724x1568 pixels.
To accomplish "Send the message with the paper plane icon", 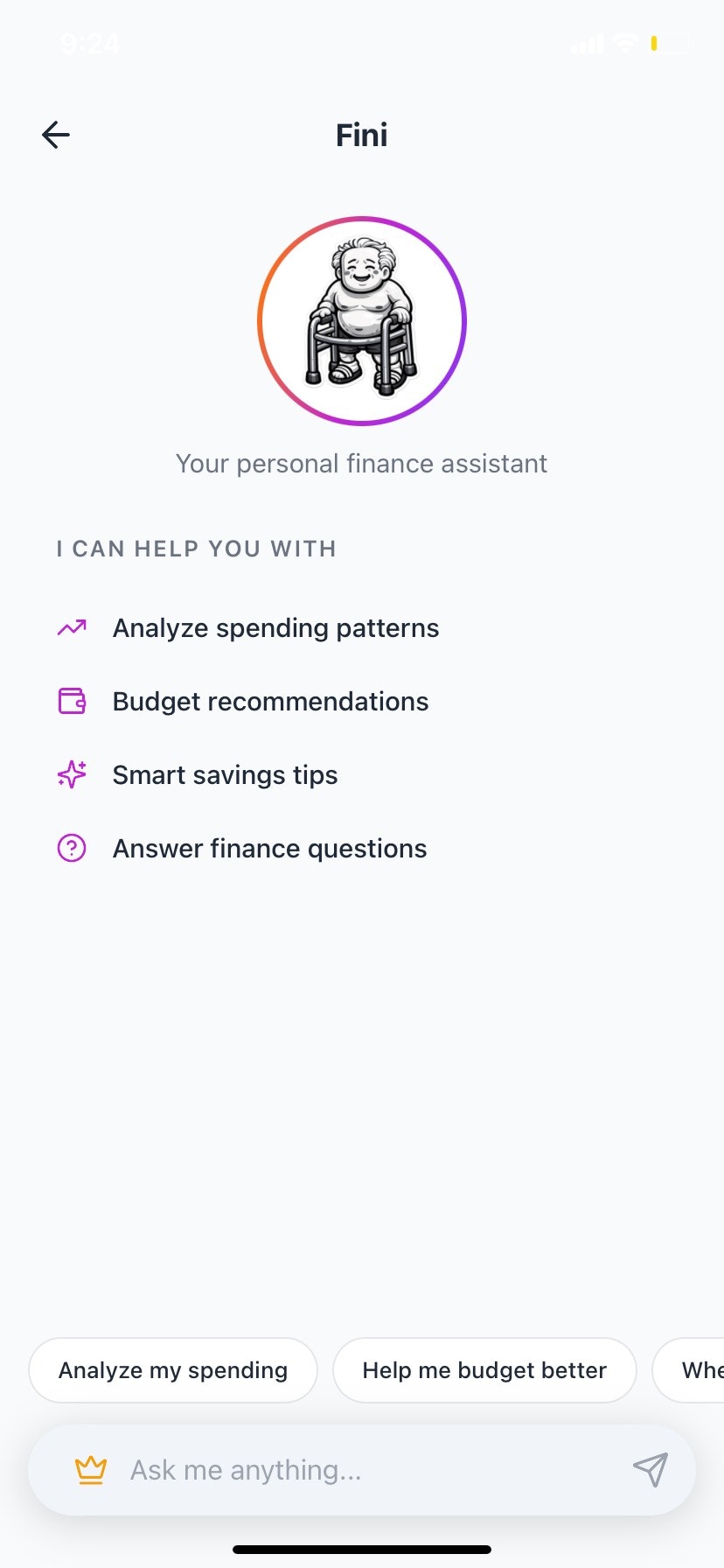I will [x=651, y=1470].
